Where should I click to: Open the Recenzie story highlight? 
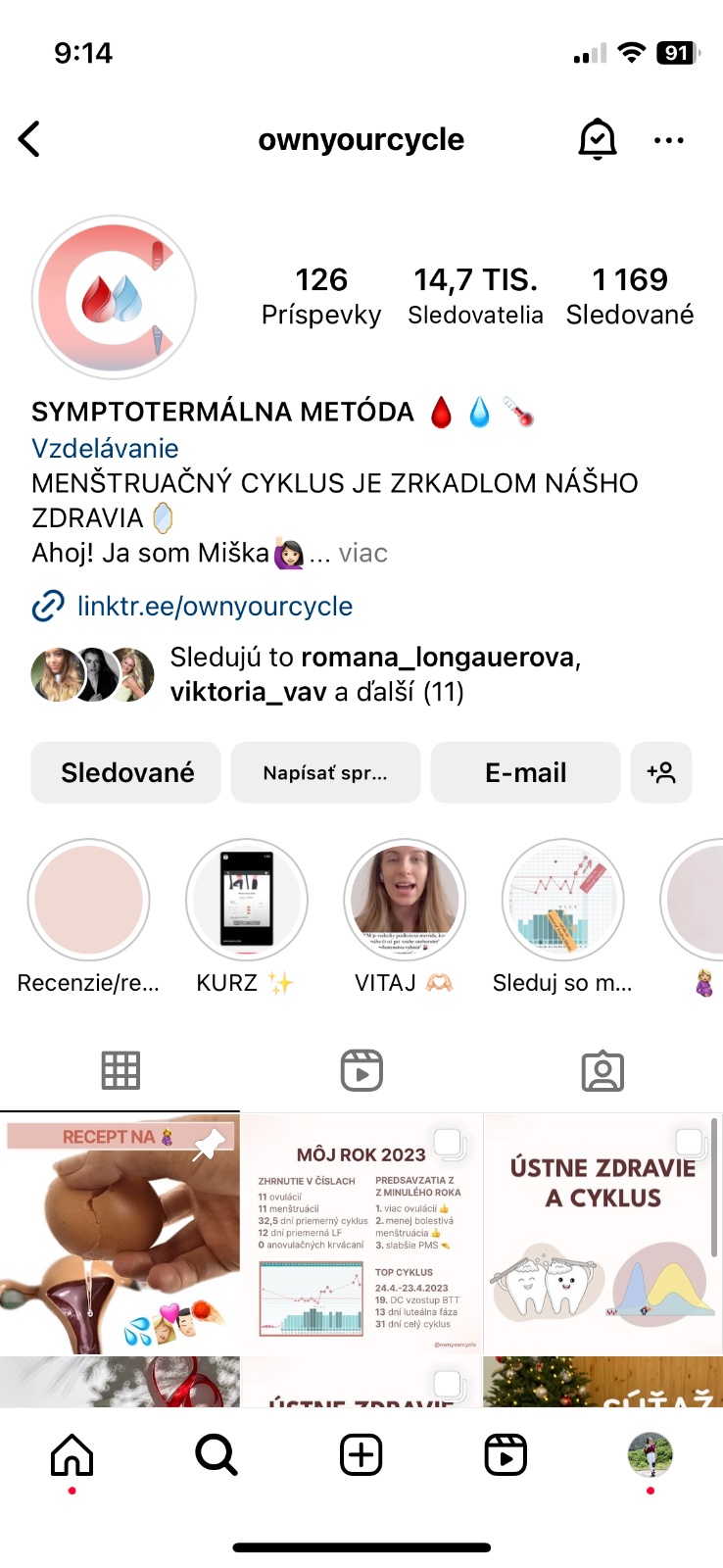tap(89, 900)
